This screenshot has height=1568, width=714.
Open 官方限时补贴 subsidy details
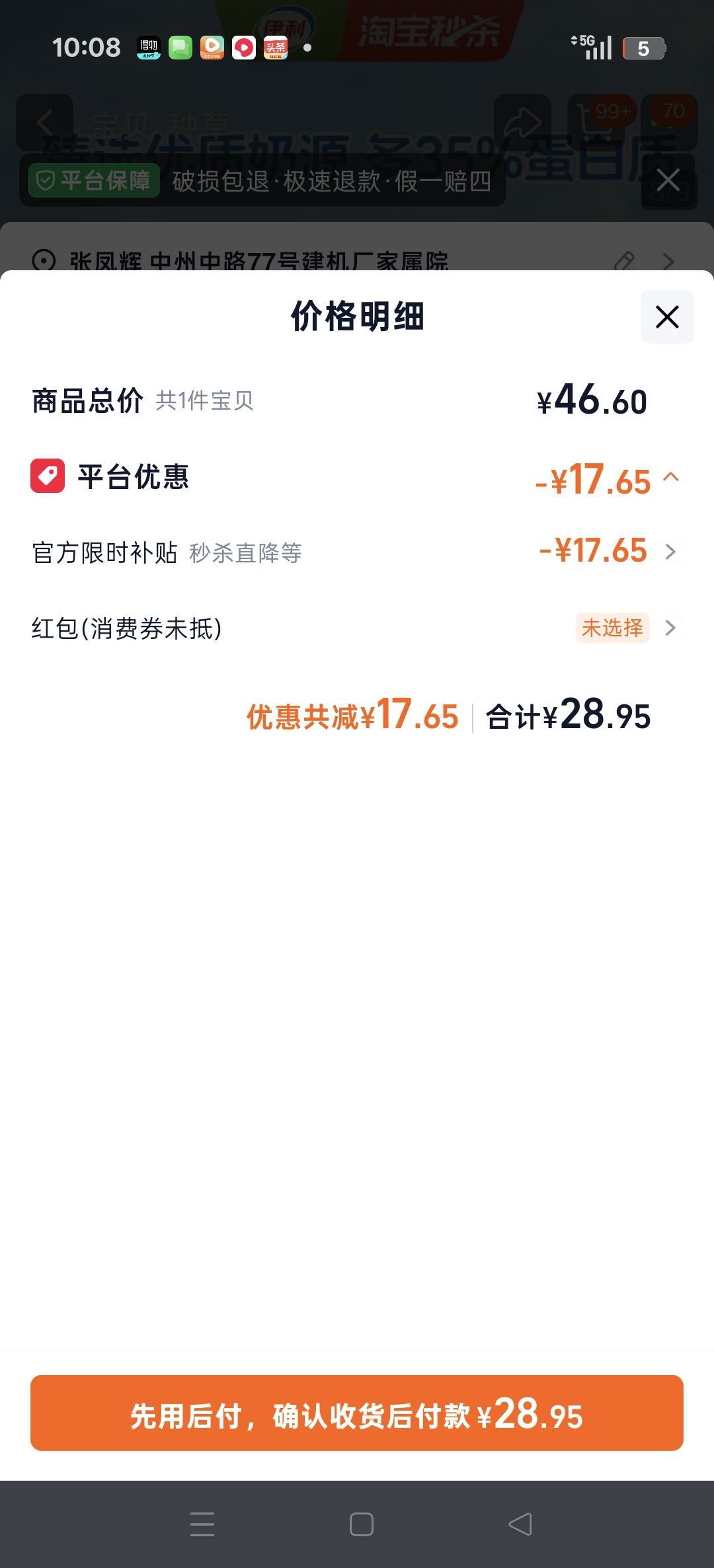click(357, 552)
